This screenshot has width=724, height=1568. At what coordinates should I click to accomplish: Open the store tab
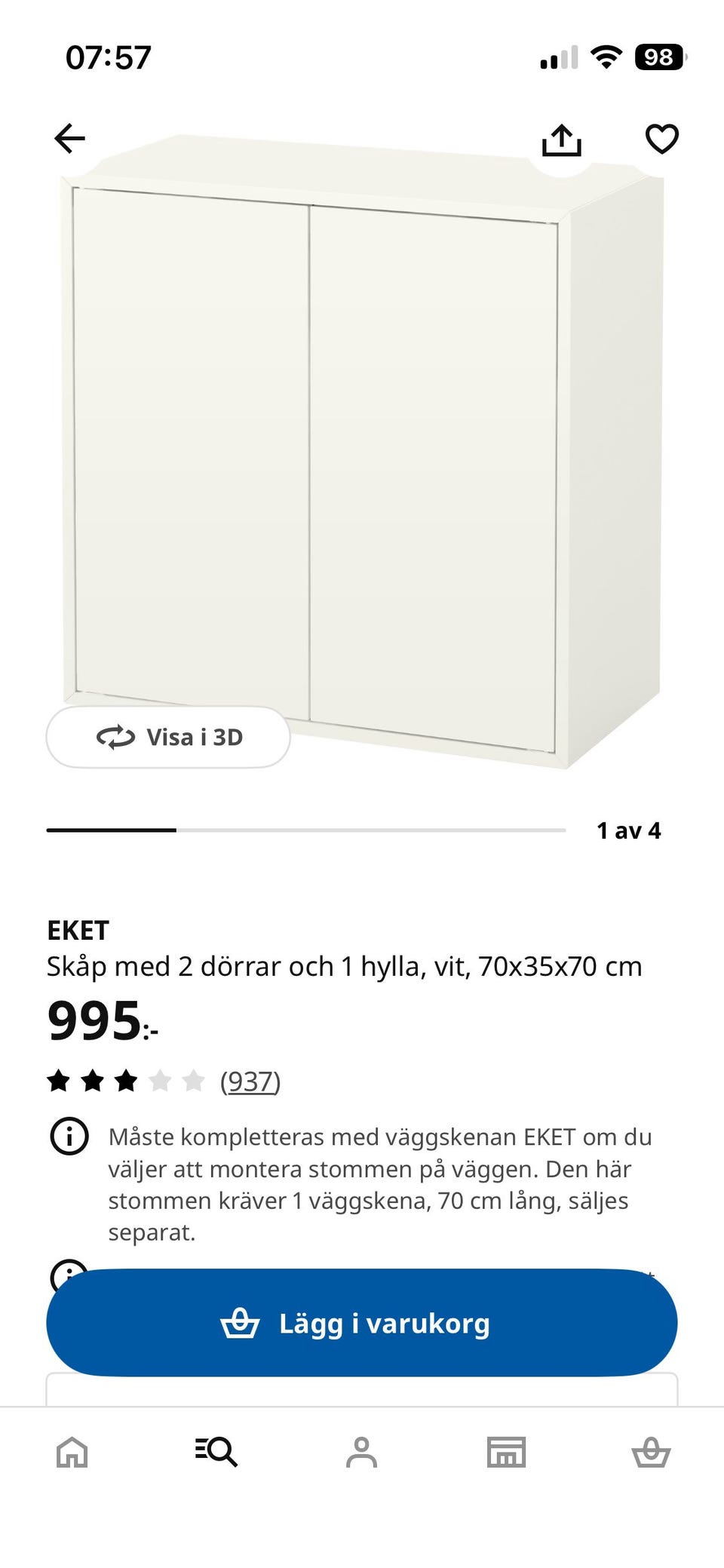coord(506,1452)
